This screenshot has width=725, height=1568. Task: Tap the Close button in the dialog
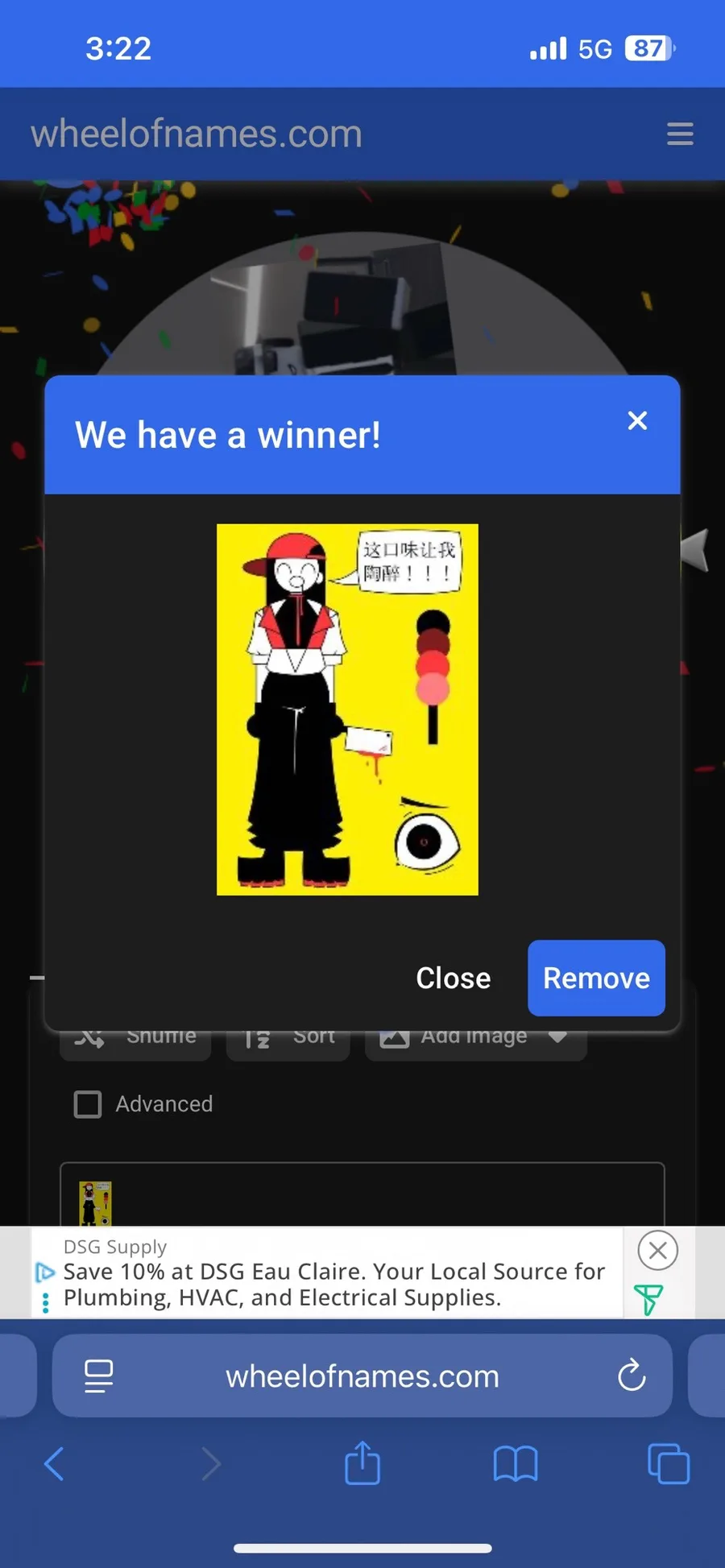pyautogui.click(x=454, y=978)
